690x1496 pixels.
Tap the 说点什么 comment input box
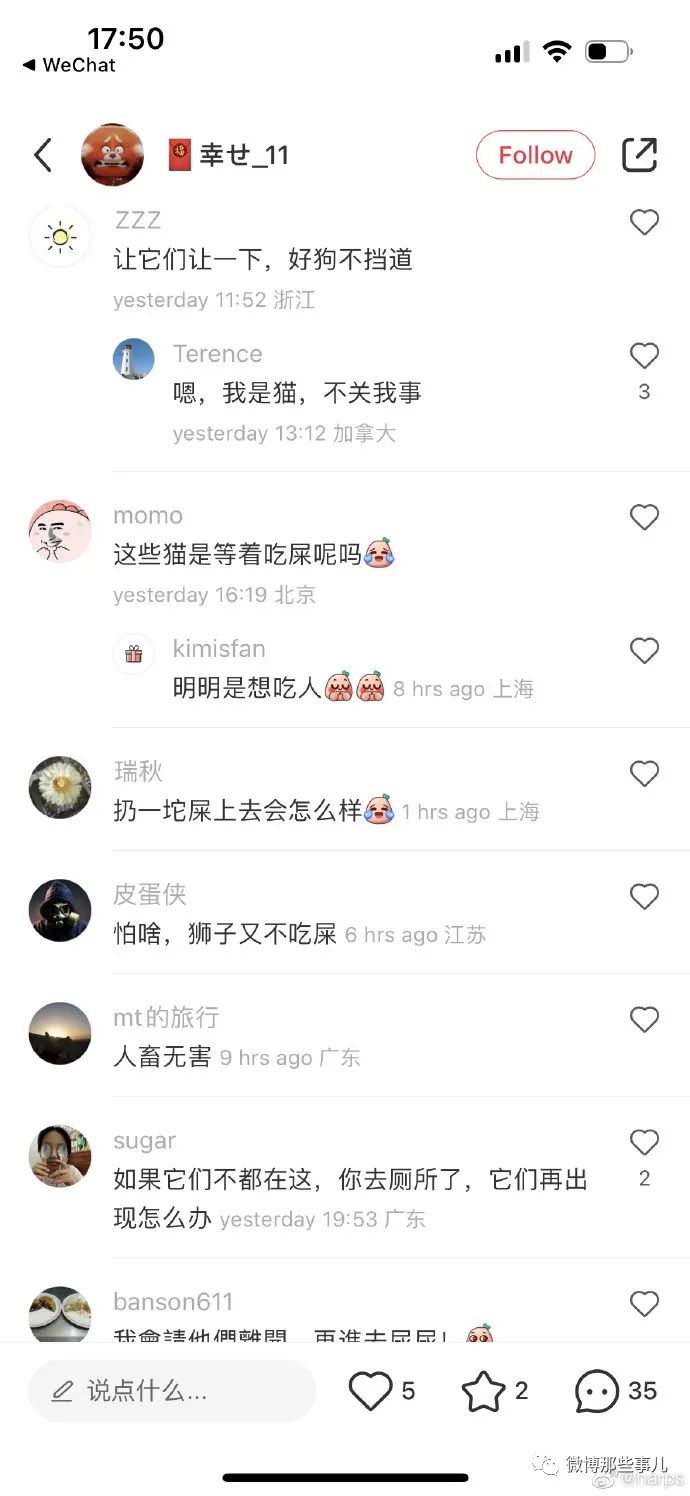click(x=172, y=1390)
